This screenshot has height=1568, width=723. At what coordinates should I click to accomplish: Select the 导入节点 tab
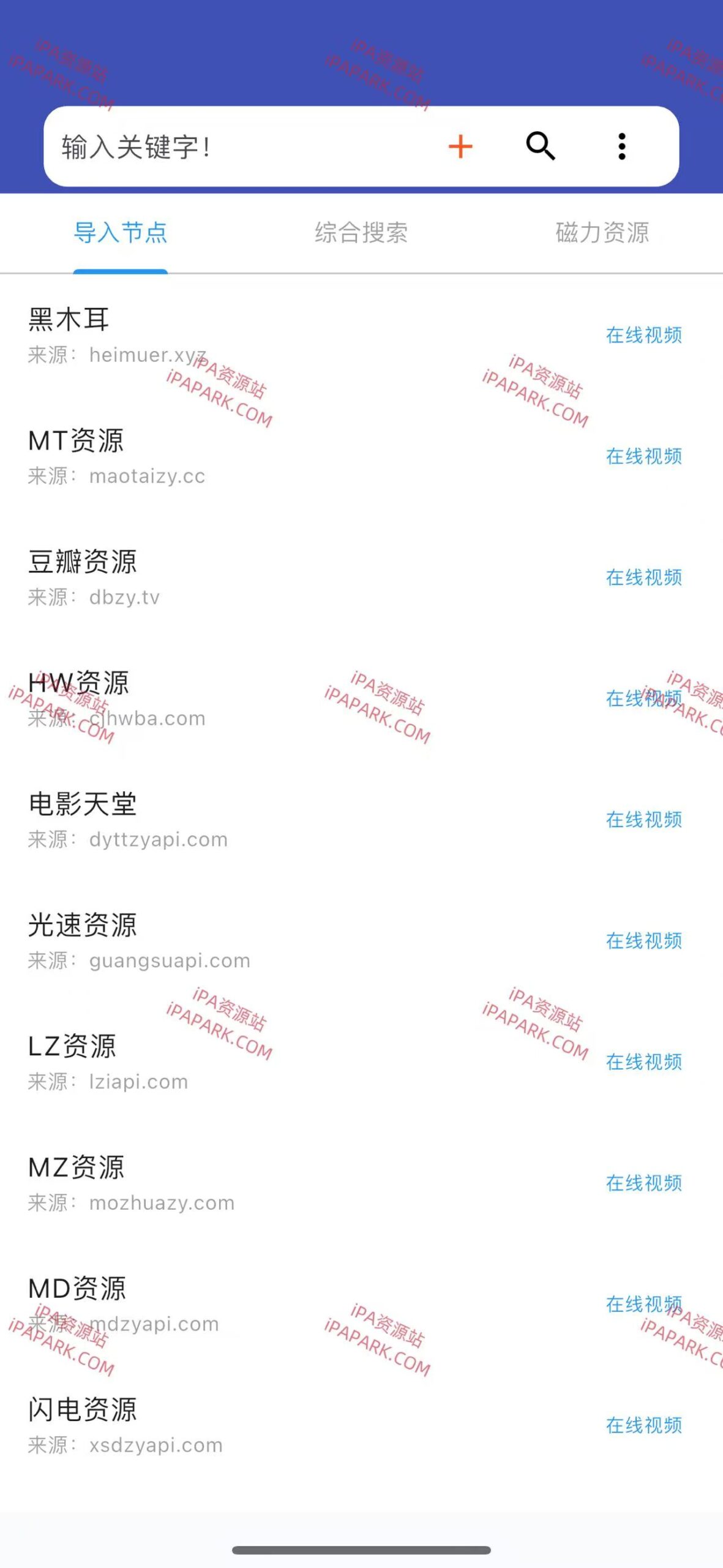point(121,233)
